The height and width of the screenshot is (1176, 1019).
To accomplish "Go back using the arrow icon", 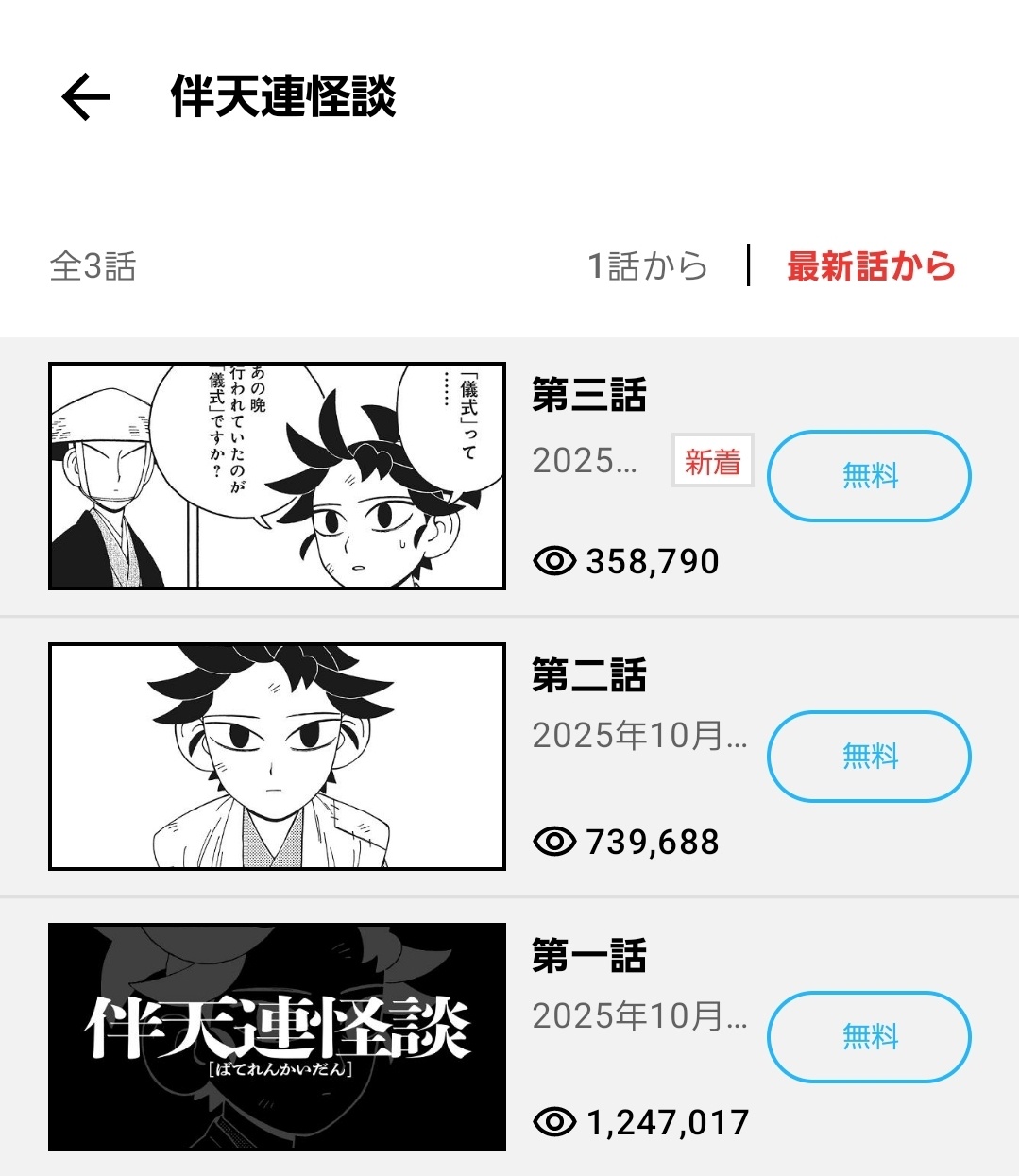I will (x=85, y=96).
